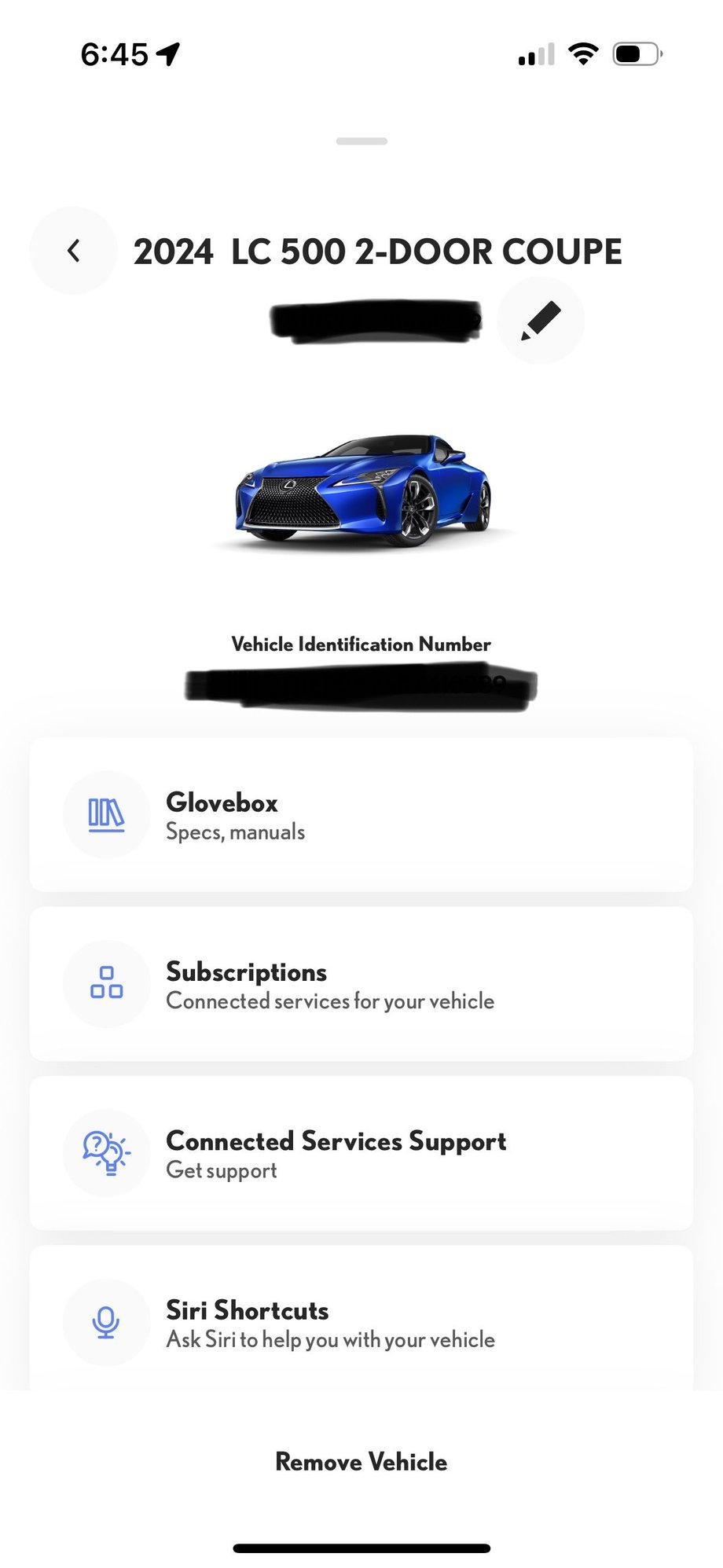This screenshot has height=1568, width=723.
Task: Open Siri Shortcuts settings
Action: [361, 1322]
